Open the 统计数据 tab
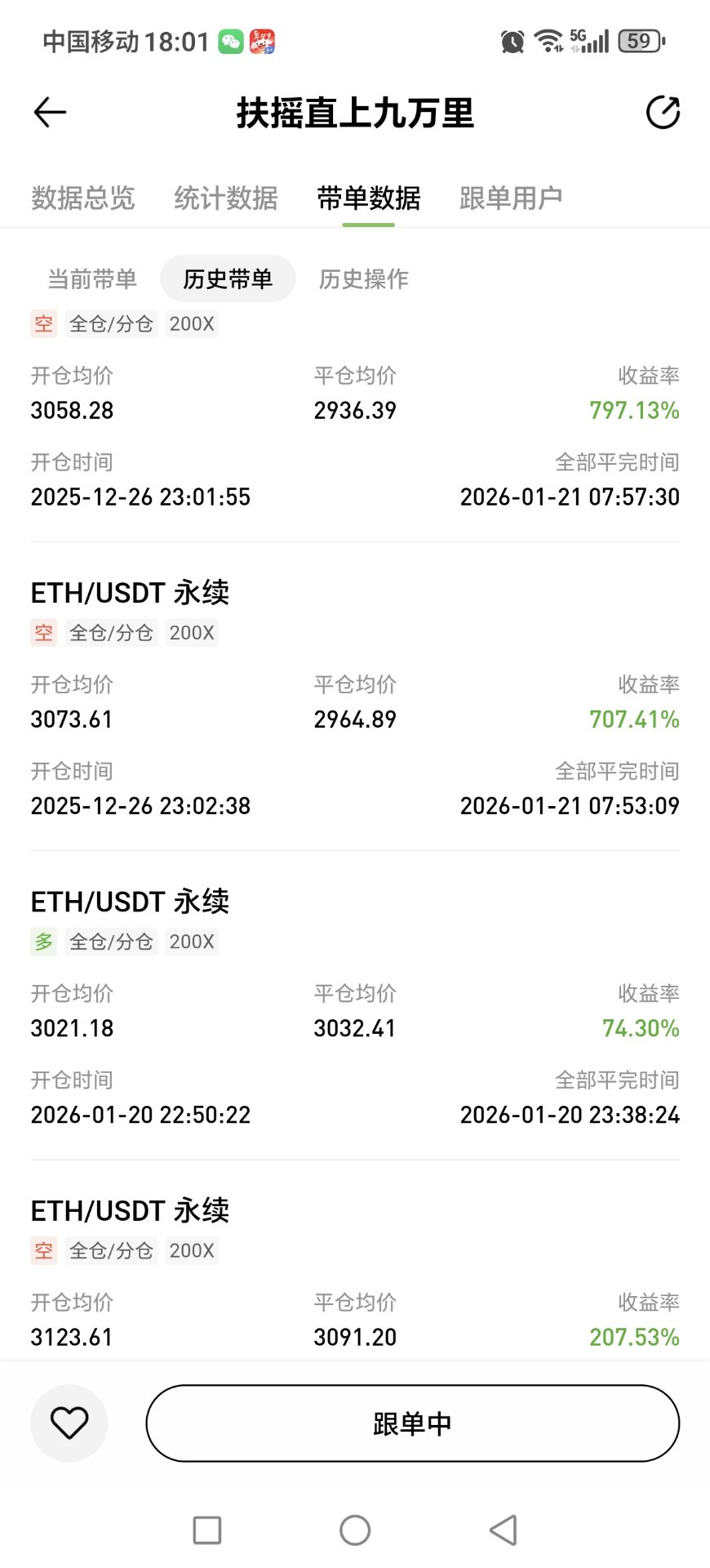The width and height of the screenshot is (710, 1568). [225, 198]
